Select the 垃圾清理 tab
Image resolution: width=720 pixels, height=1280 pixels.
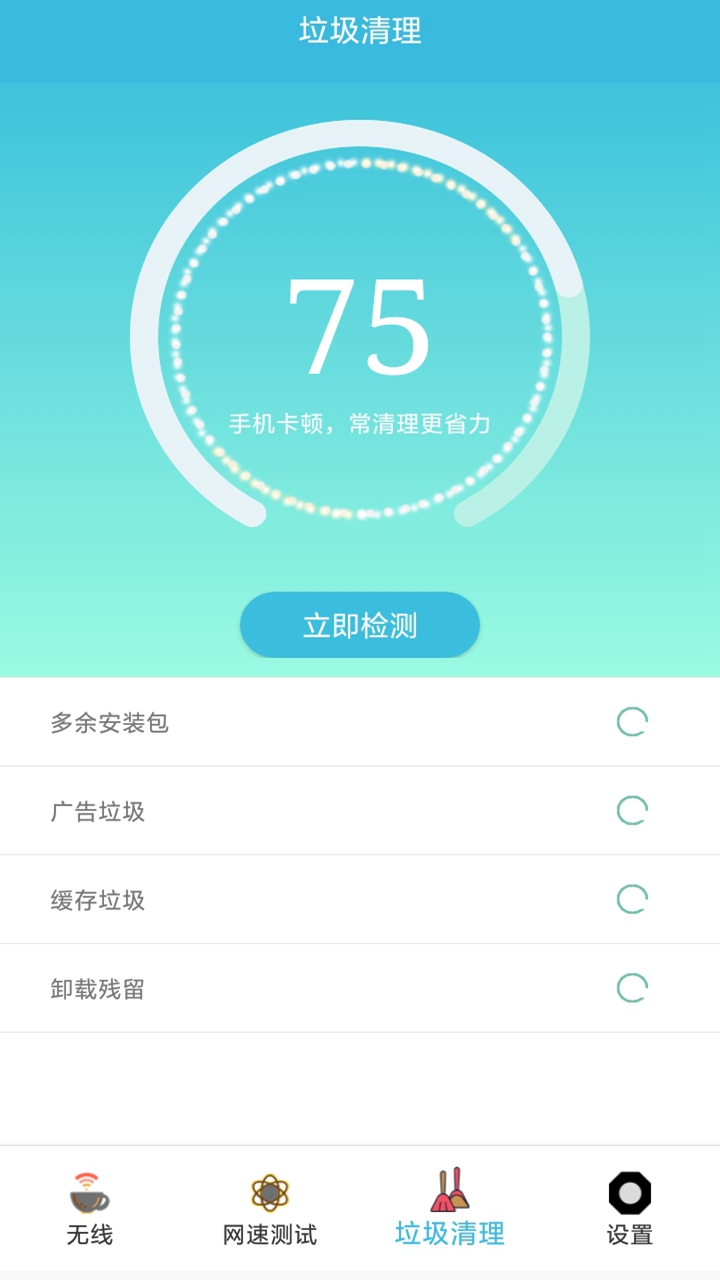pos(450,1208)
